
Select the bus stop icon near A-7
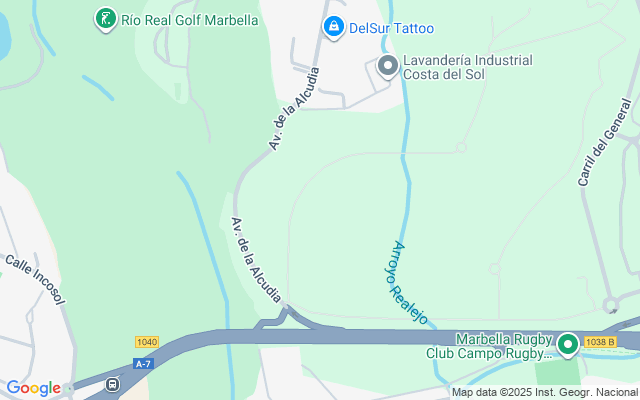(x=113, y=383)
